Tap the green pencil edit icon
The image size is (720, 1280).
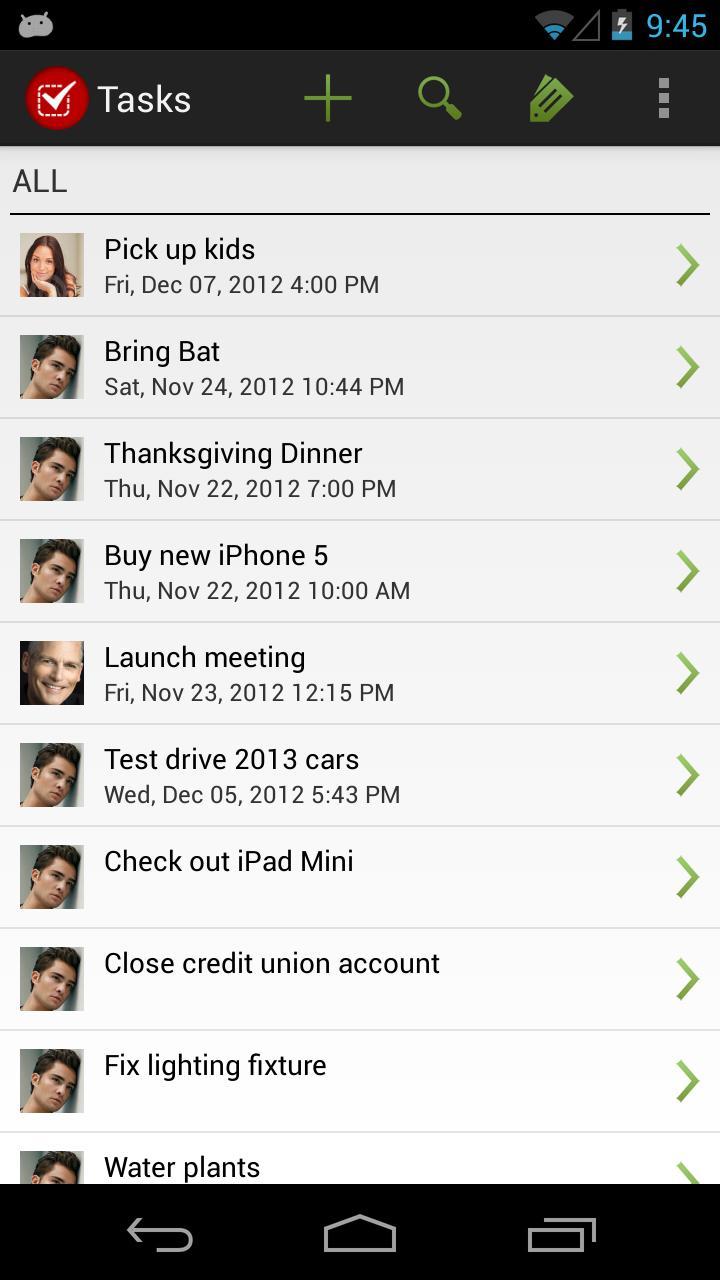(551, 99)
